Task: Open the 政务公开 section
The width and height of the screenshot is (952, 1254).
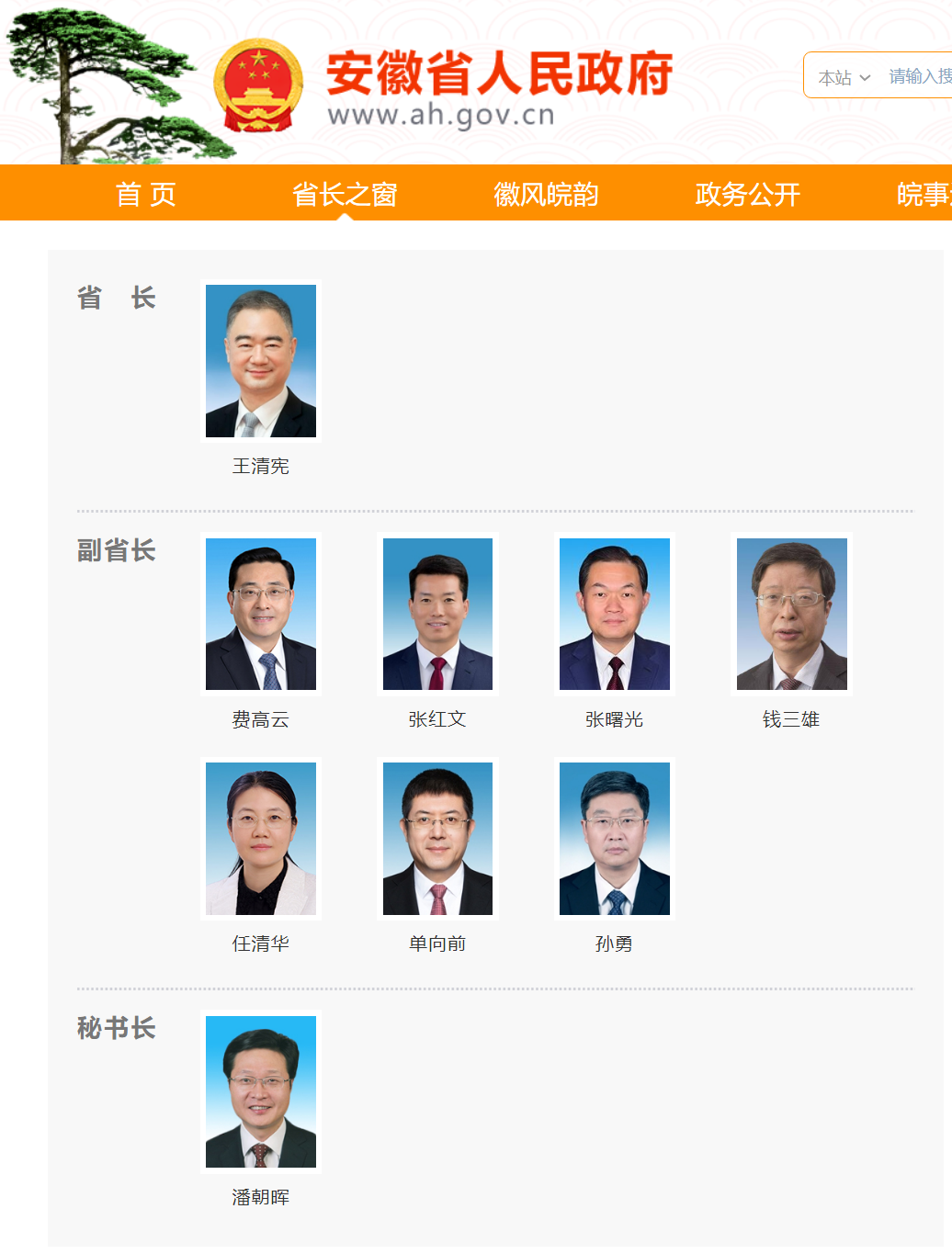Action: click(x=745, y=193)
